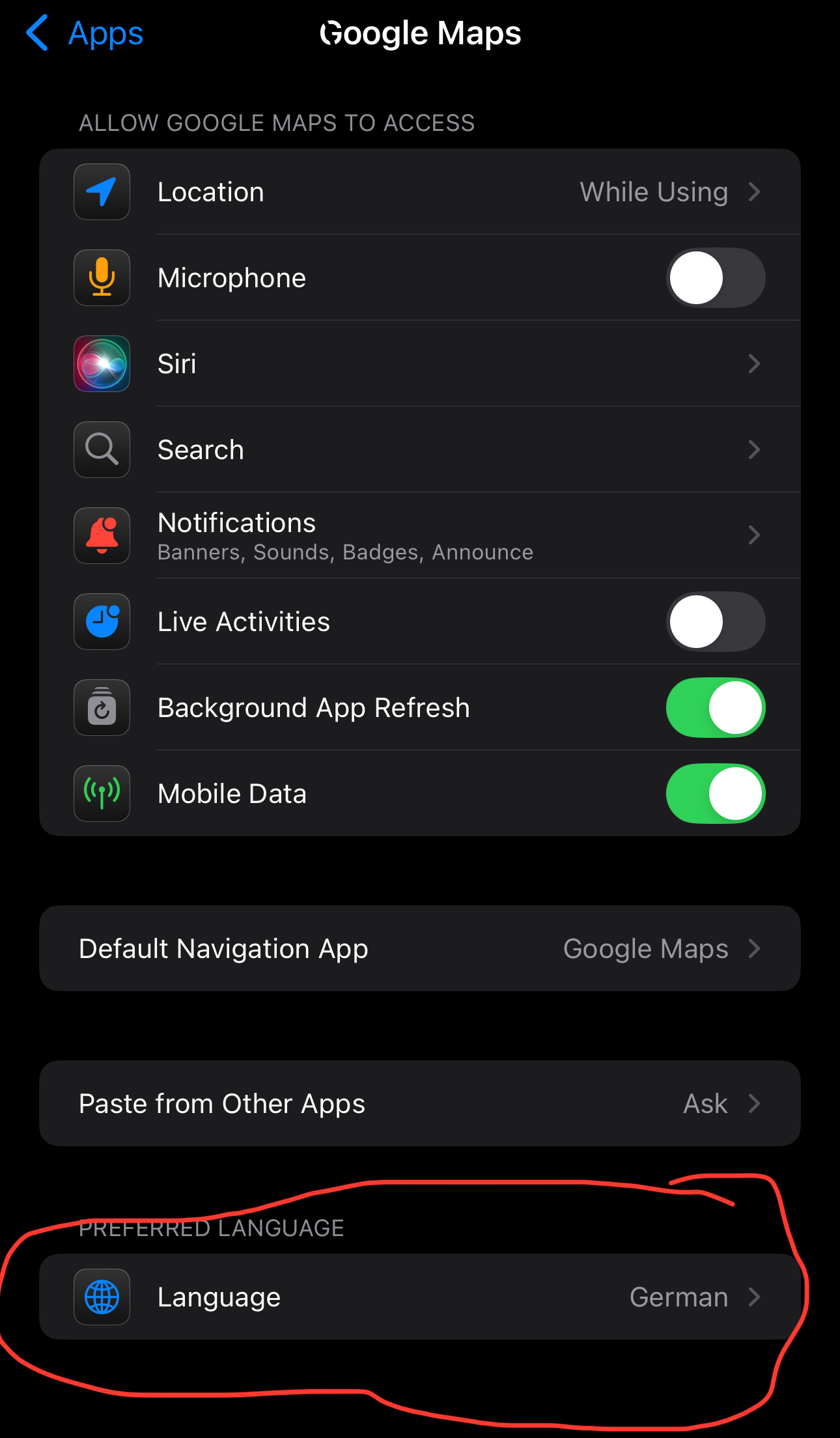Go back to Apps
Viewport: 840px width, 1438px height.
tap(85, 34)
